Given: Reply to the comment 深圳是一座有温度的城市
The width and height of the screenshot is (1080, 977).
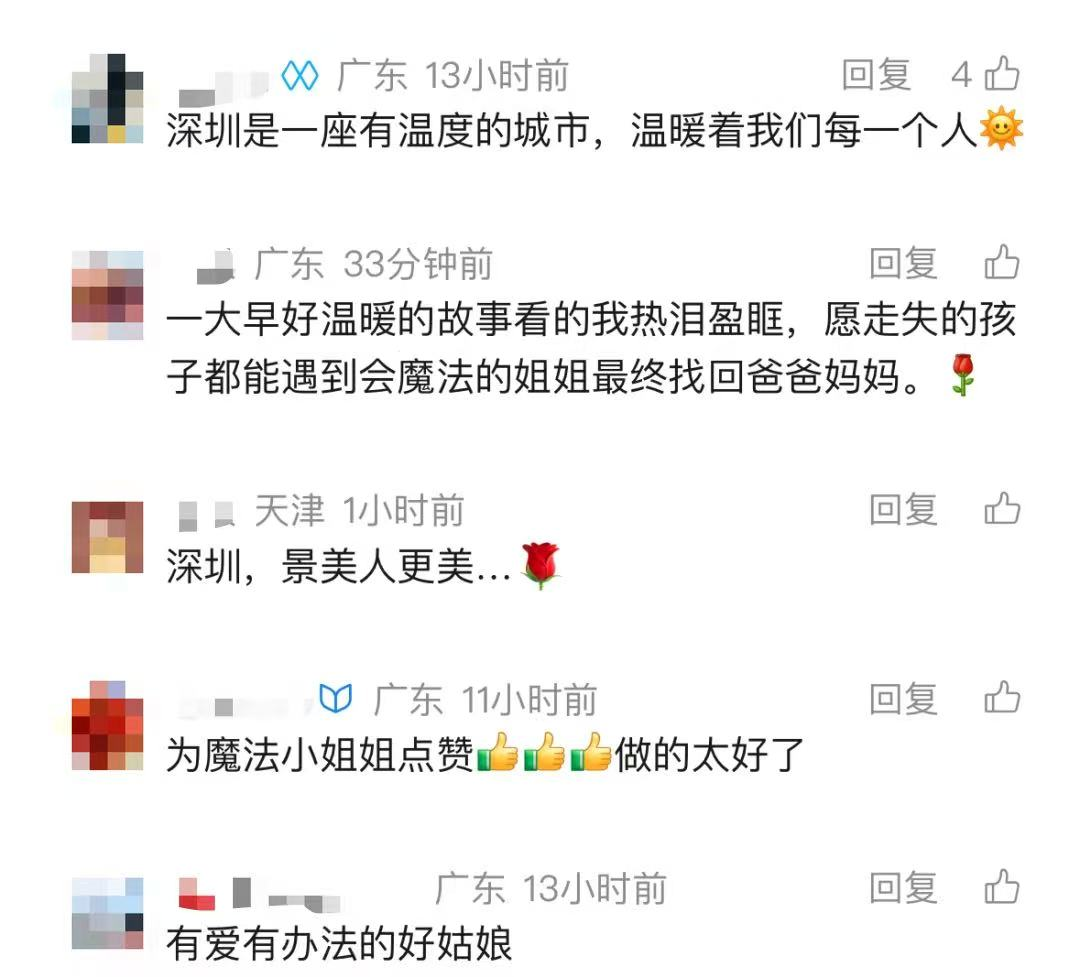Looking at the screenshot, I should [x=876, y=75].
